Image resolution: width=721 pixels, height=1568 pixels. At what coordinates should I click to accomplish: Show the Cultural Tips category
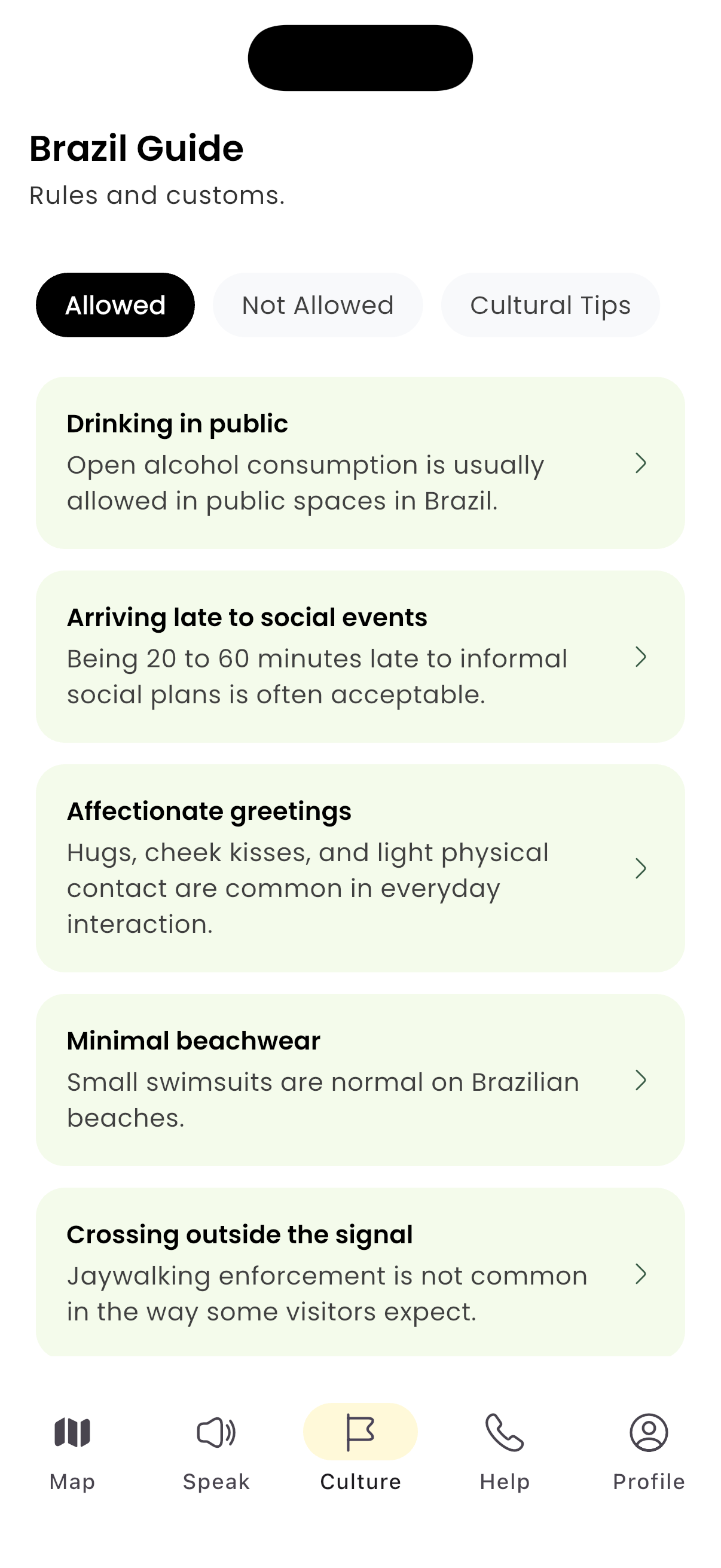(x=550, y=305)
